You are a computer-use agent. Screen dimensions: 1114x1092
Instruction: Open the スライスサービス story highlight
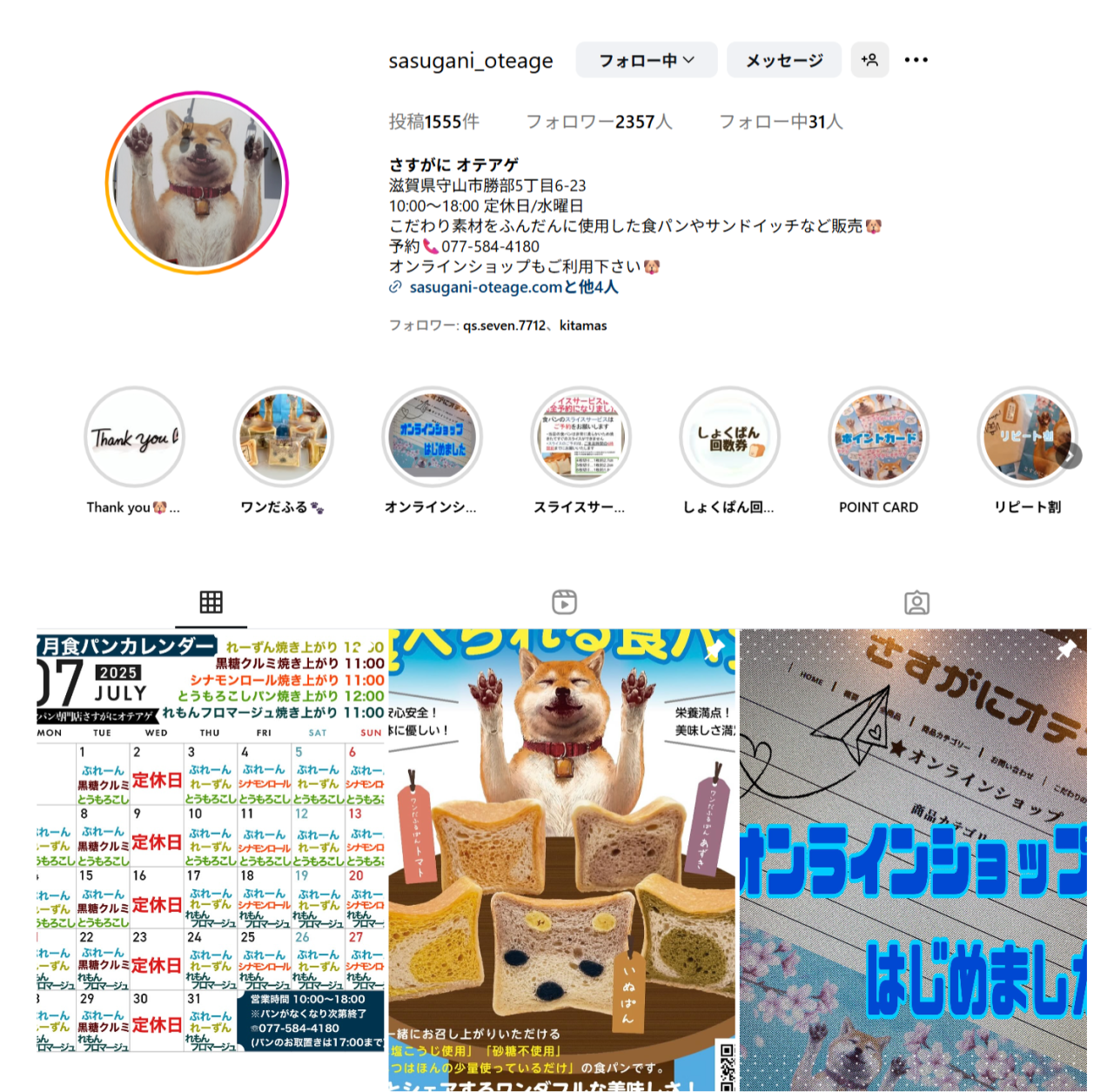click(x=580, y=438)
